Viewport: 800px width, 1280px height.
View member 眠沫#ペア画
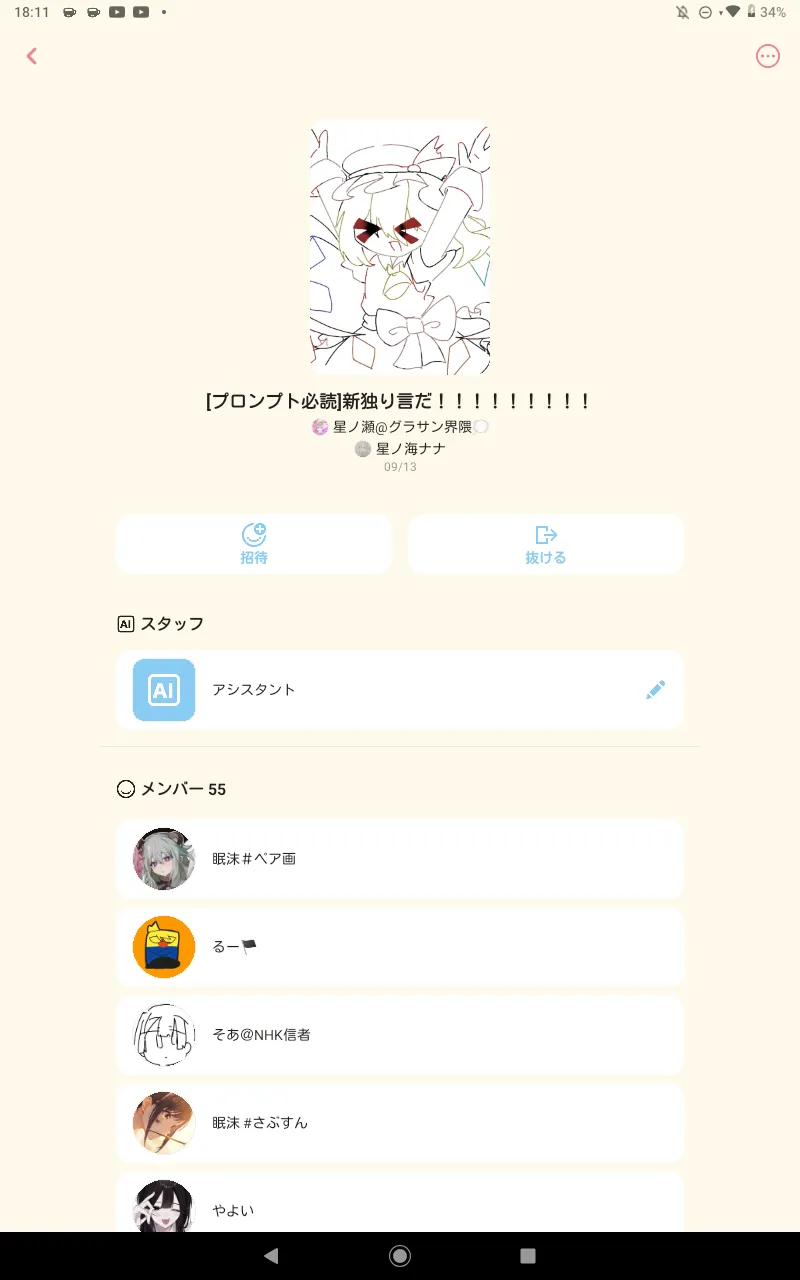pyautogui.click(x=400, y=859)
